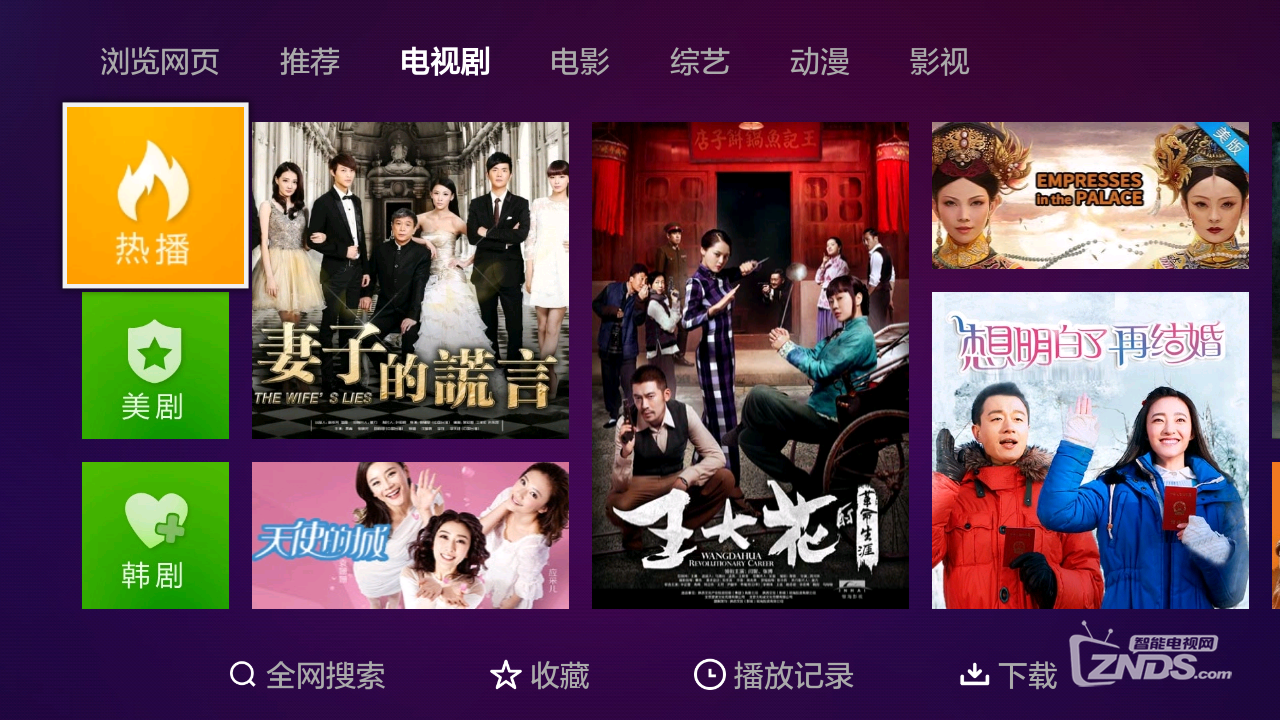Open the 天使的城 drama tile
The image size is (1280, 720).
410,535
